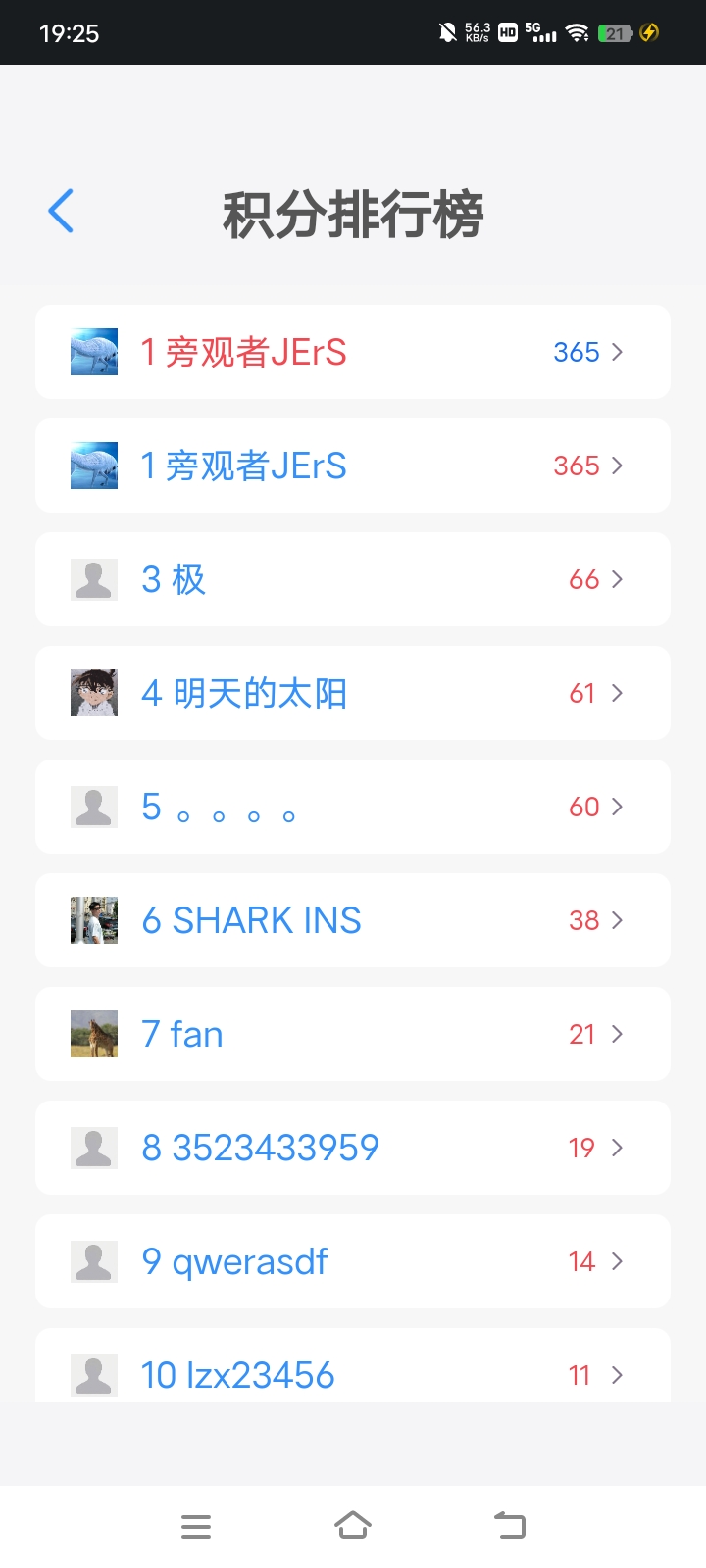706x1568 pixels.
Task: Open rank 7 user fan
Action: pos(352,1034)
